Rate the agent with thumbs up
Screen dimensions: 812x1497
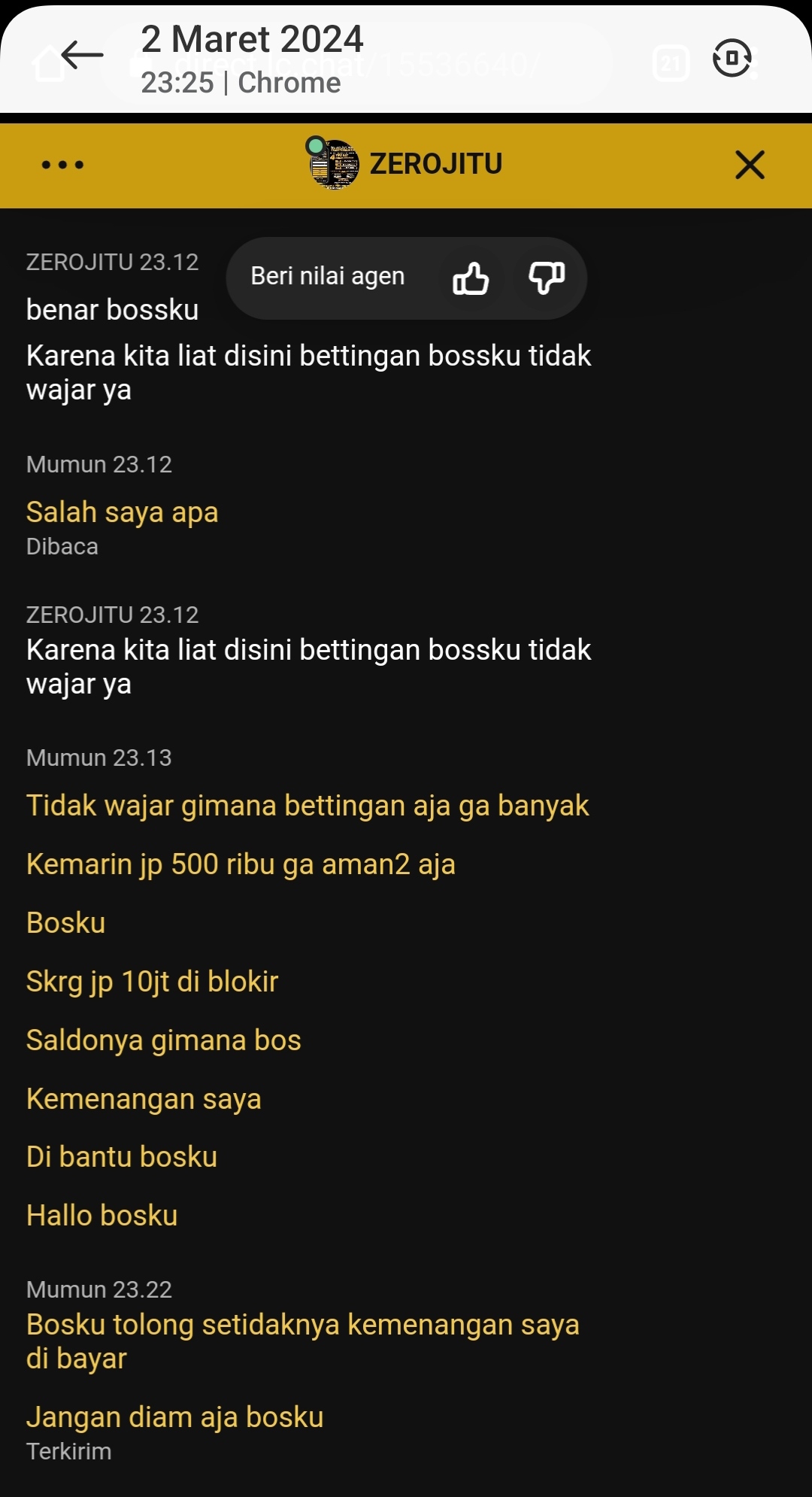click(x=471, y=278)
